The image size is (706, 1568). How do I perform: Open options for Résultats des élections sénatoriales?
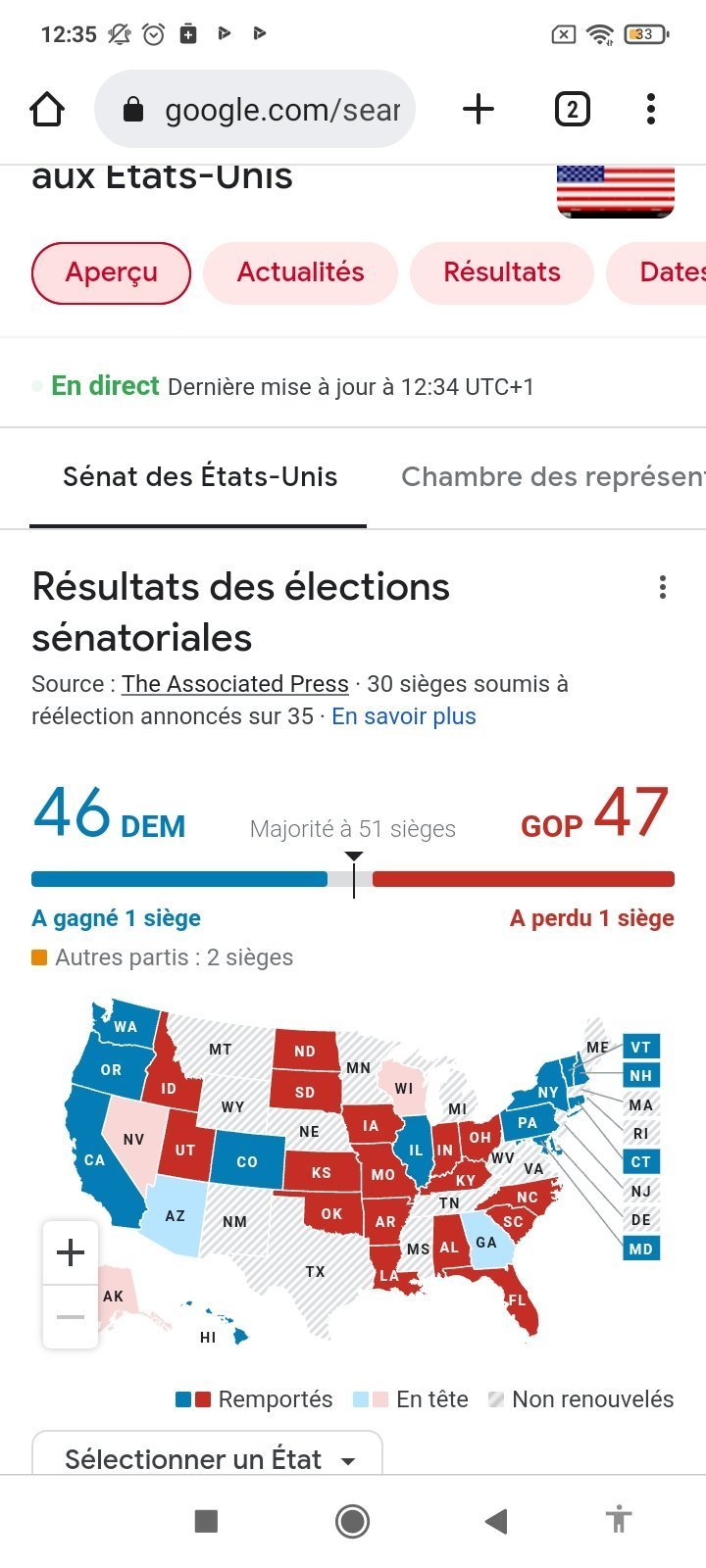(663, 587)
